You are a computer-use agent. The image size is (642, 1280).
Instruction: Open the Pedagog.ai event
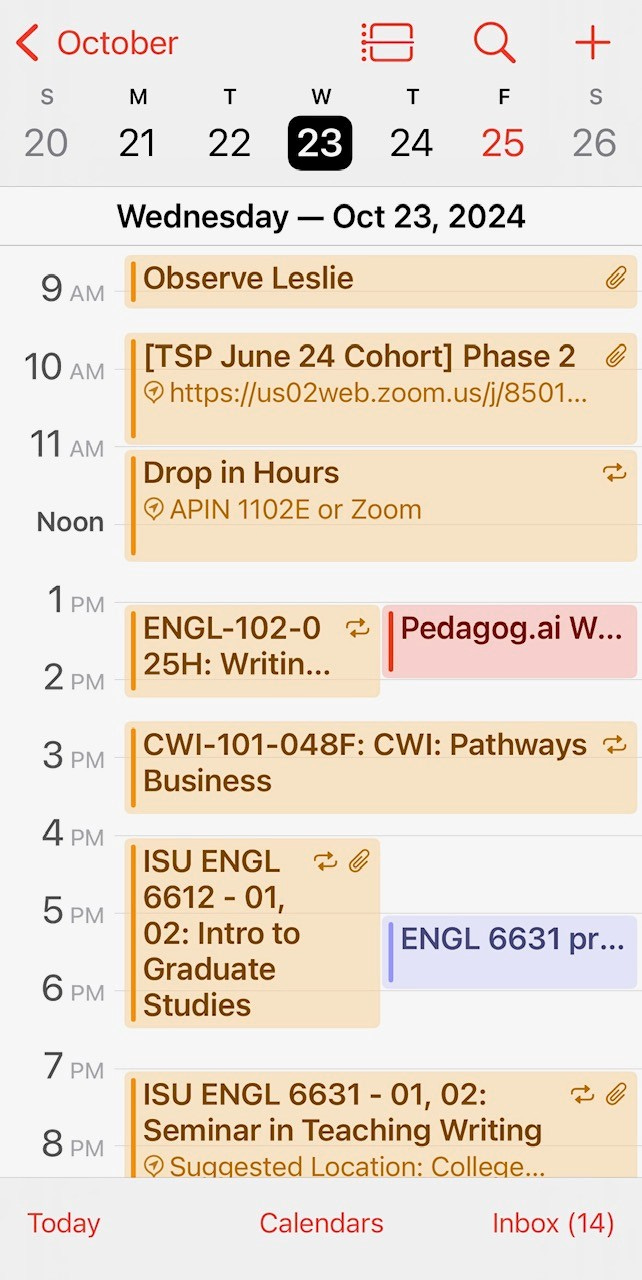(510, 641)
